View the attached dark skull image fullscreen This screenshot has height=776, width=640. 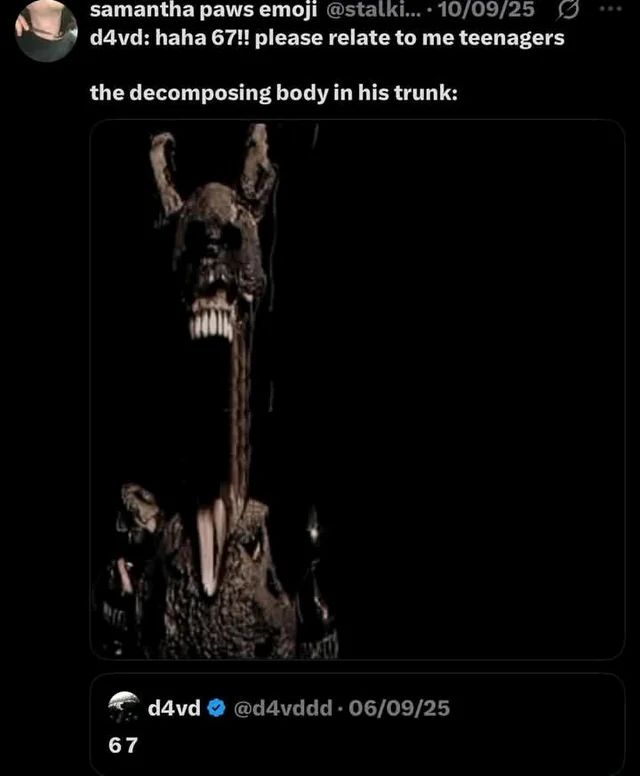tap(357, 390)
